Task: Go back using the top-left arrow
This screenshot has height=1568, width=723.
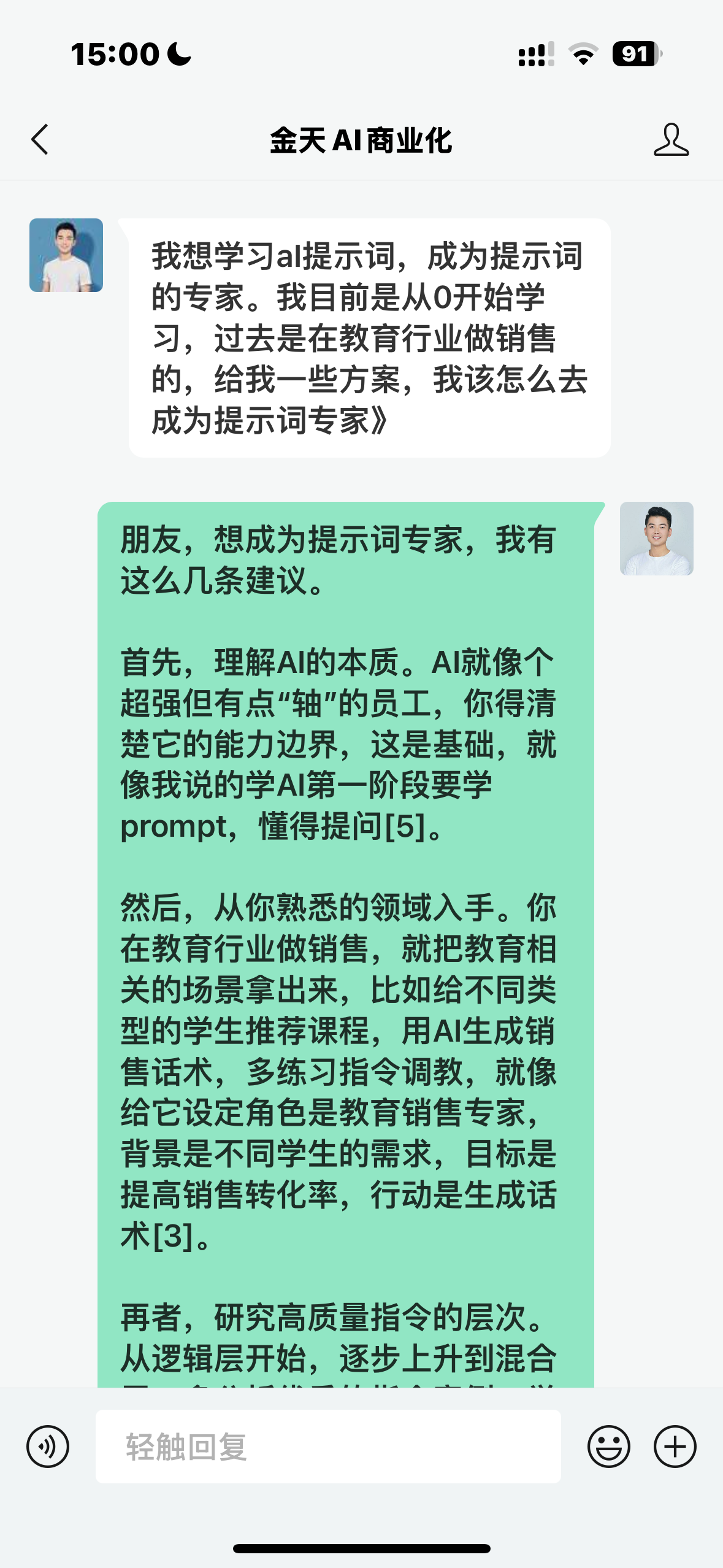Action: [40, 139]
